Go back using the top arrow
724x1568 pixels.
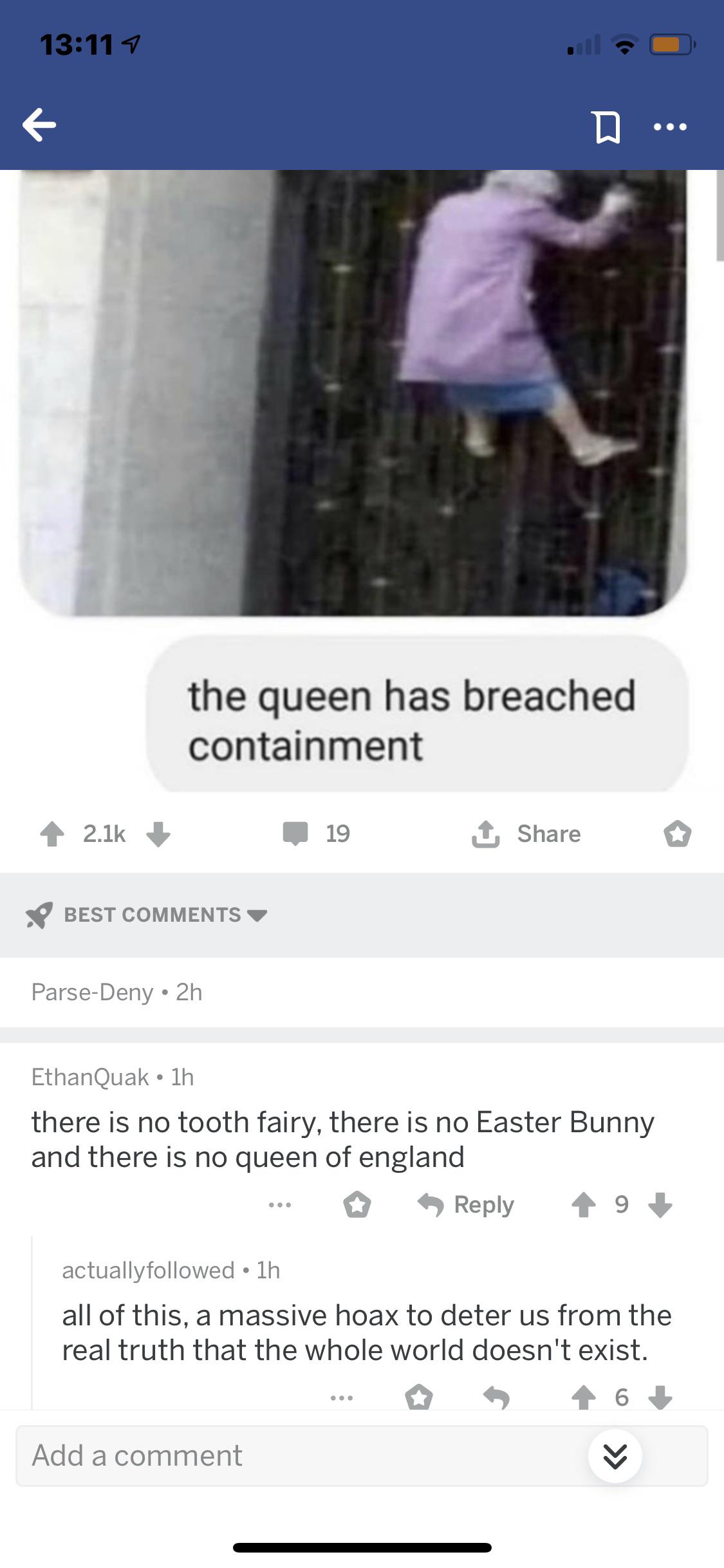click(39, 124)
